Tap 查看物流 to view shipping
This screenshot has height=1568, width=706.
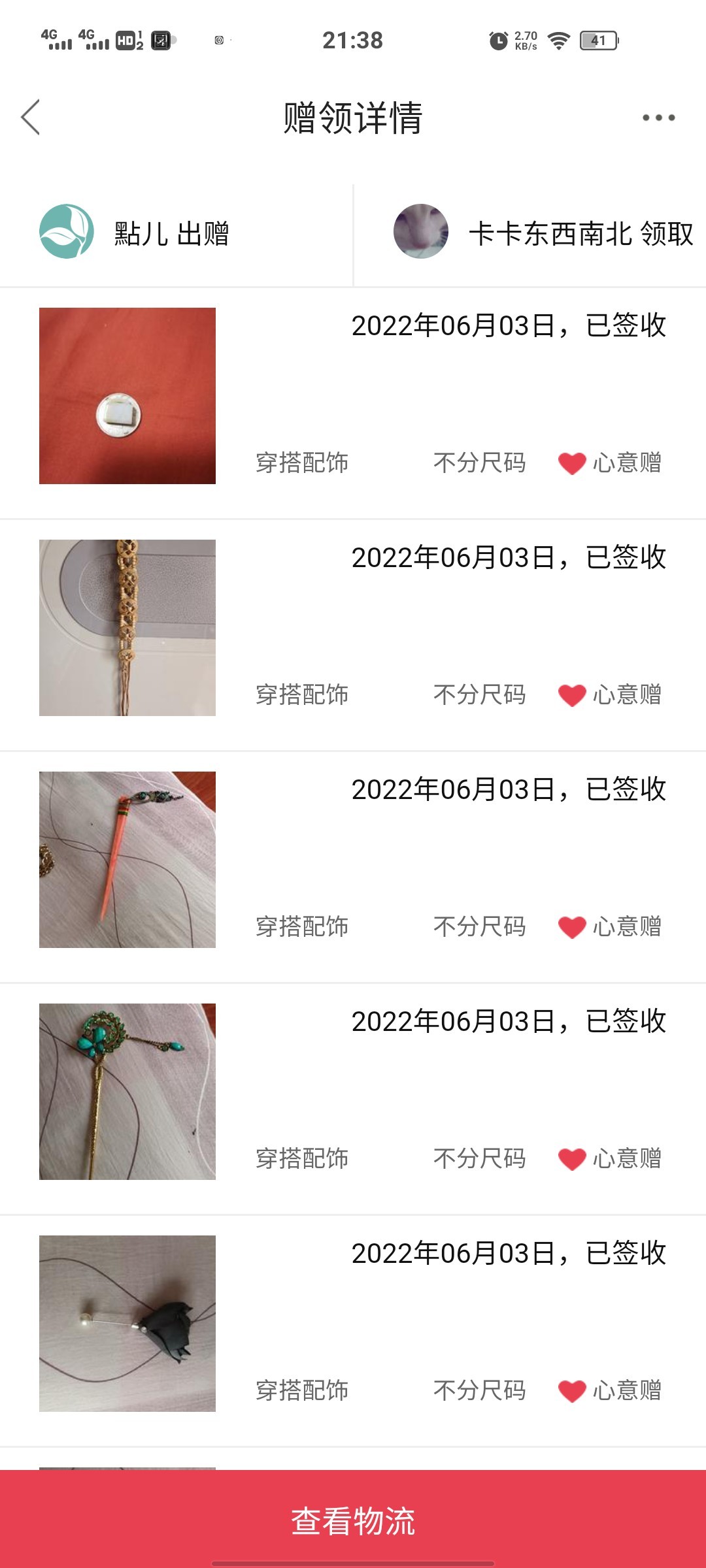353,1521
